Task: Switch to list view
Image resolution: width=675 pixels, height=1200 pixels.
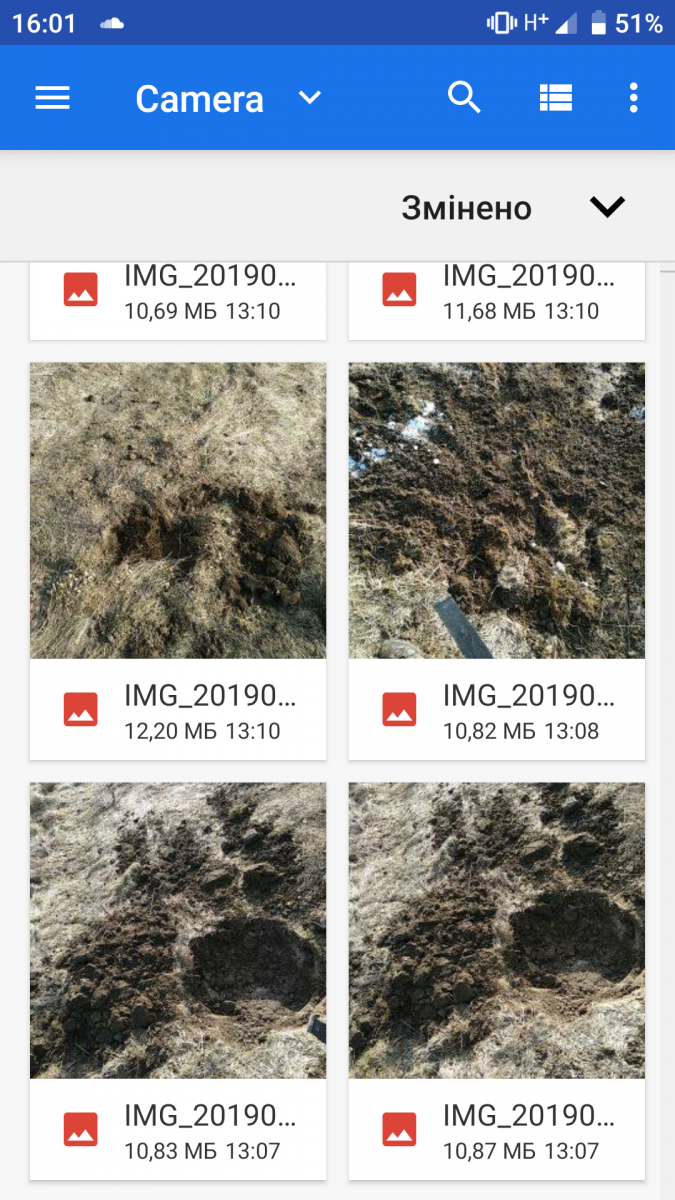Action: 555,98
